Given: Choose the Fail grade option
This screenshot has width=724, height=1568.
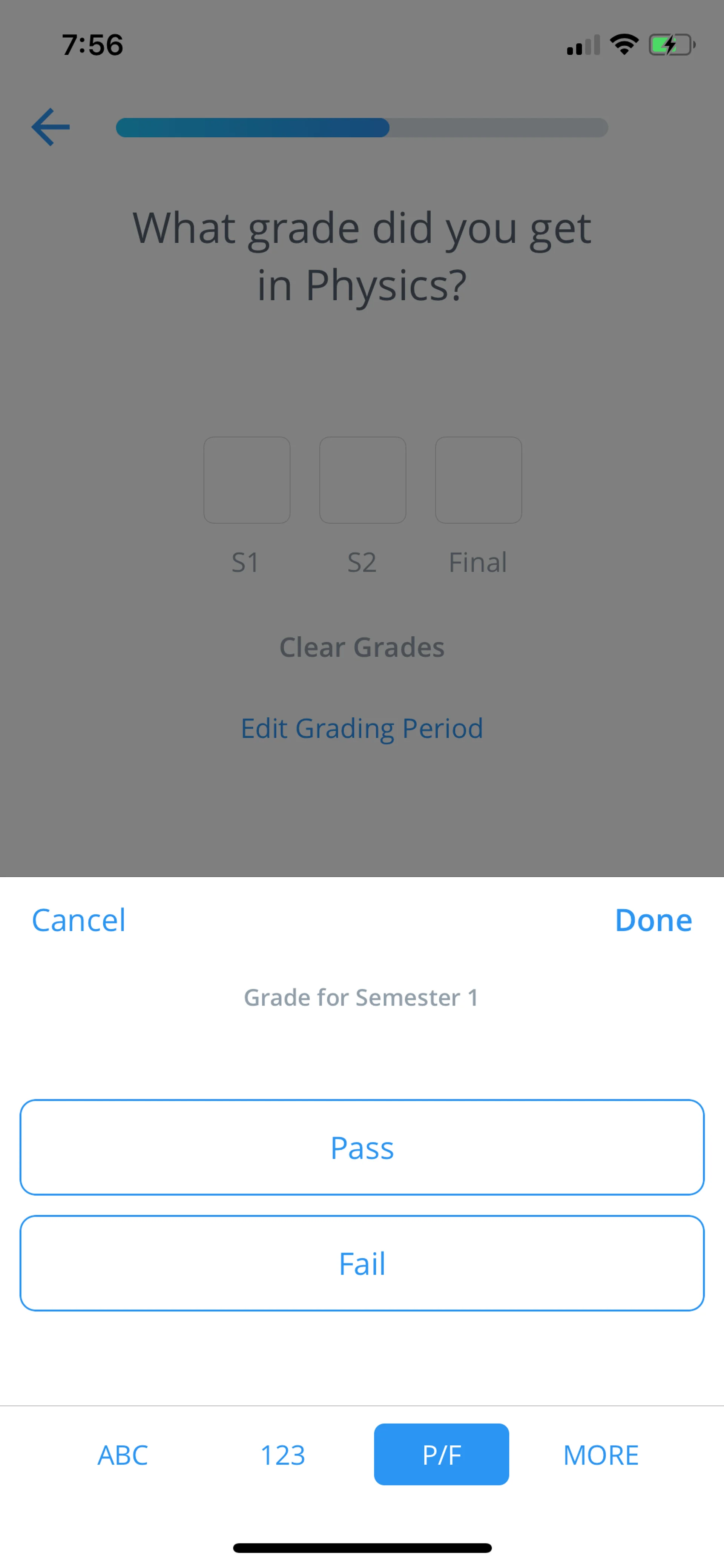Looking at the screenshot, I should tap(362, 1263).
